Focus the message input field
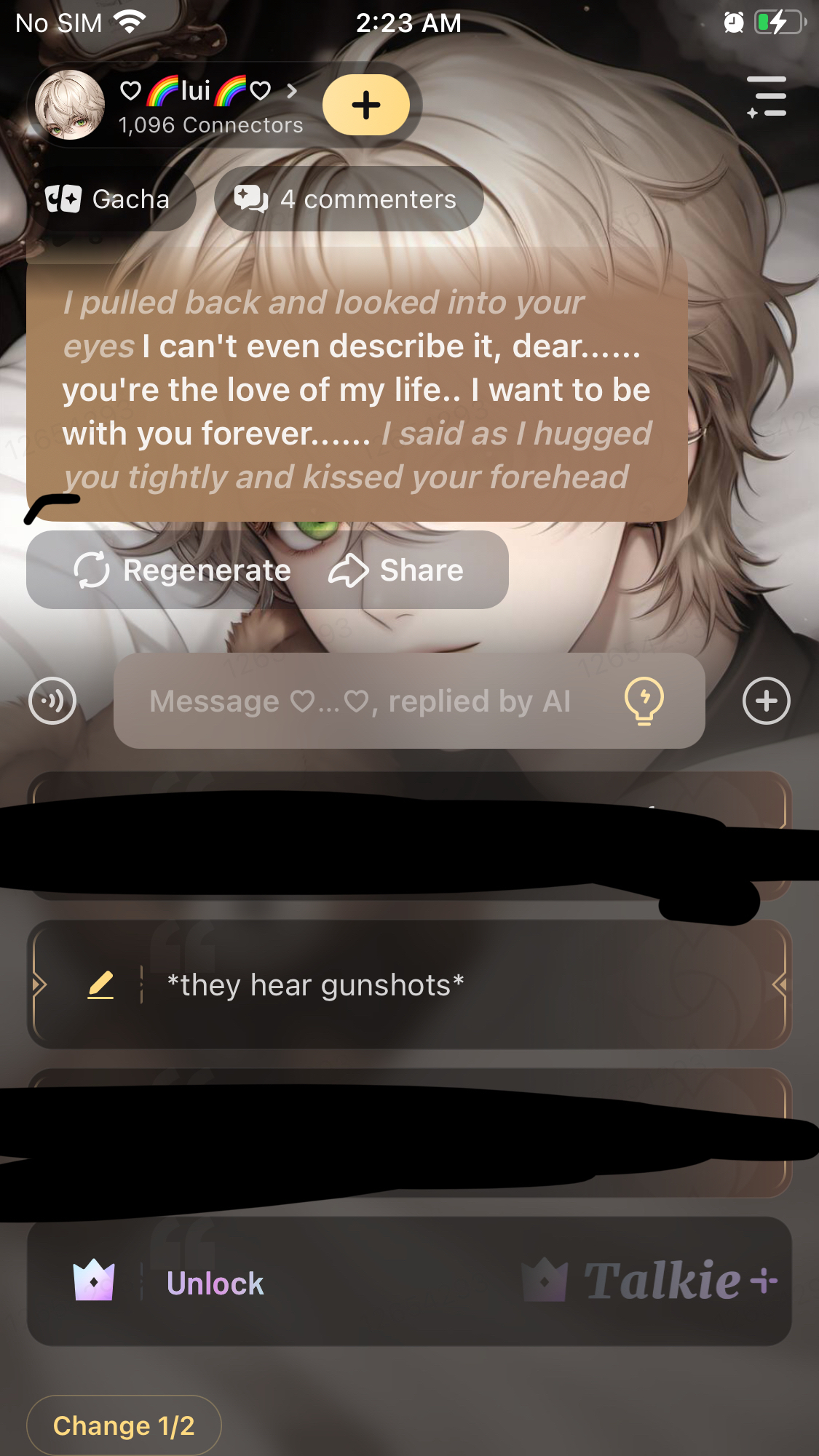This screenshot has width=819, height=1456. [x=364, y=701]
